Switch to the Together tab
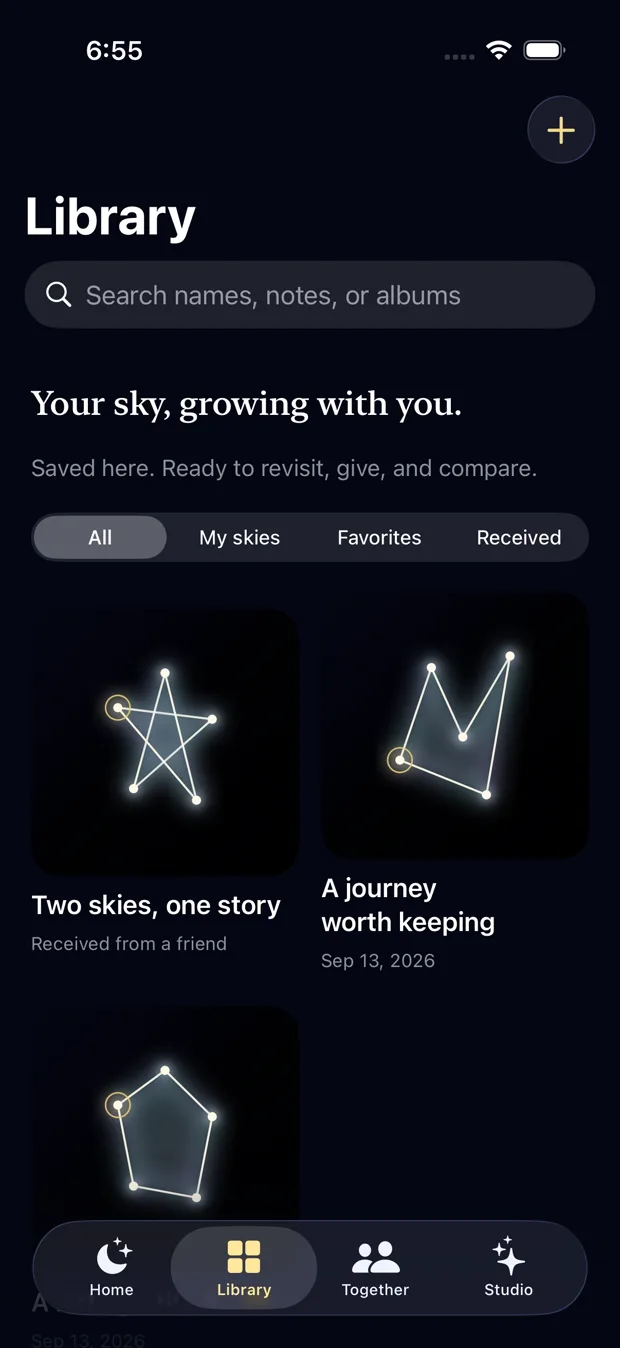 tap(376, 1267)
